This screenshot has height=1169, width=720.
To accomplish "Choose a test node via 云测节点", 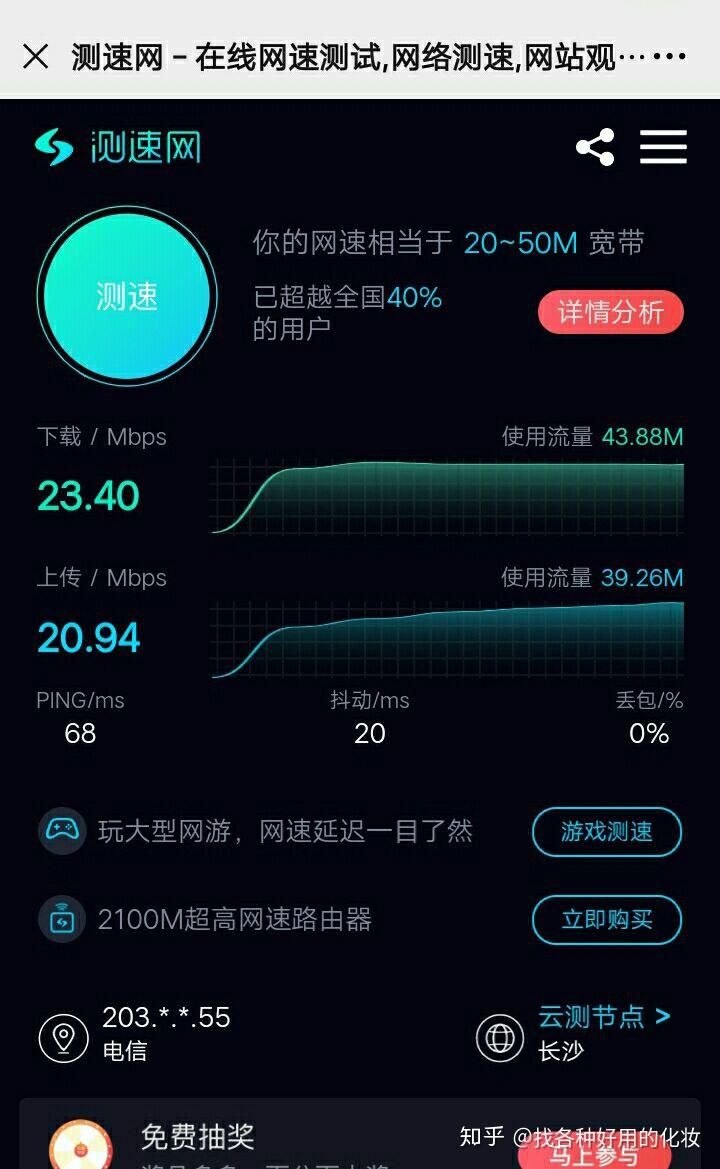I will (x=604, y=1017).
